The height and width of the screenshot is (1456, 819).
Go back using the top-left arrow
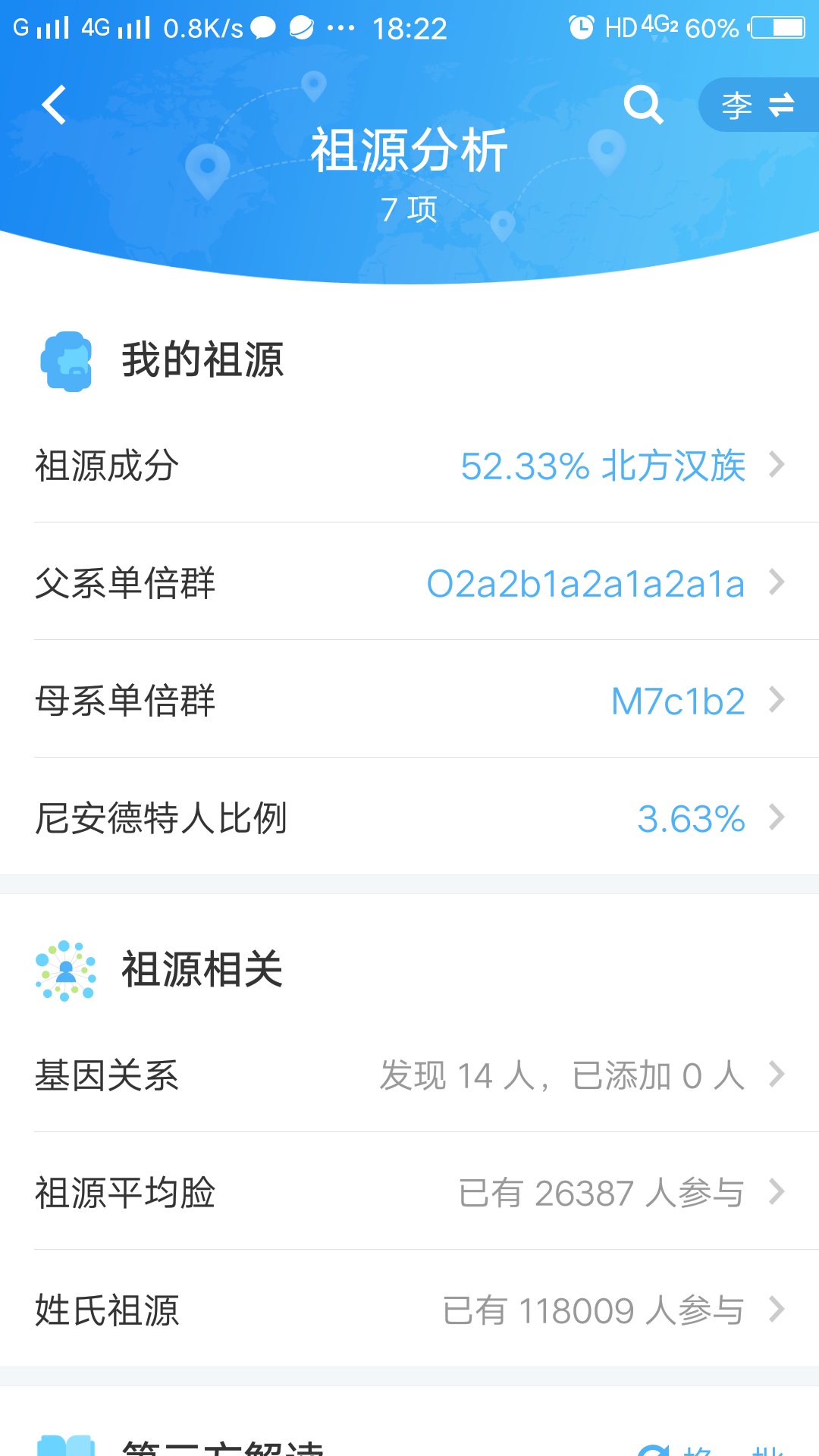coord(54,105)
